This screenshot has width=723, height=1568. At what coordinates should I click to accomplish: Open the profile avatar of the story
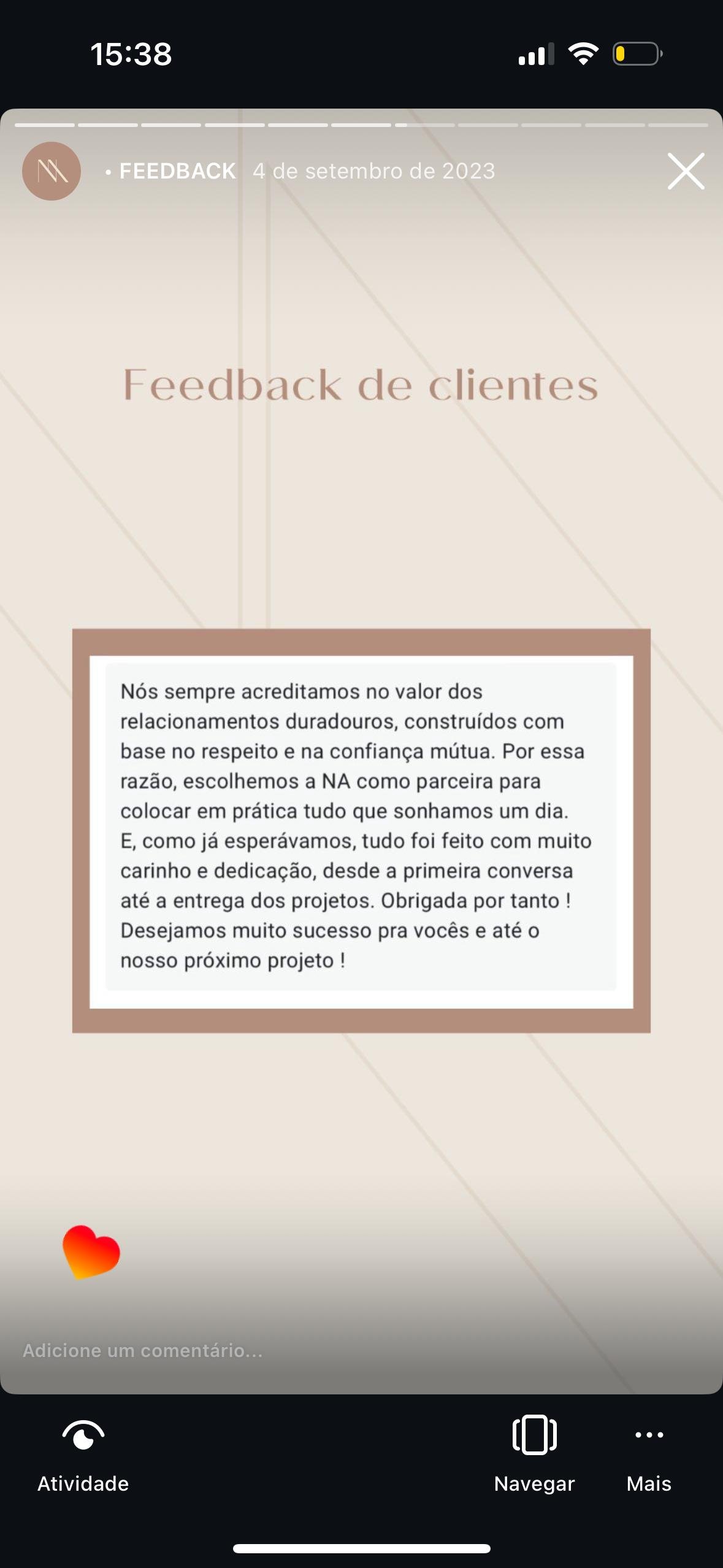point(52,171)
